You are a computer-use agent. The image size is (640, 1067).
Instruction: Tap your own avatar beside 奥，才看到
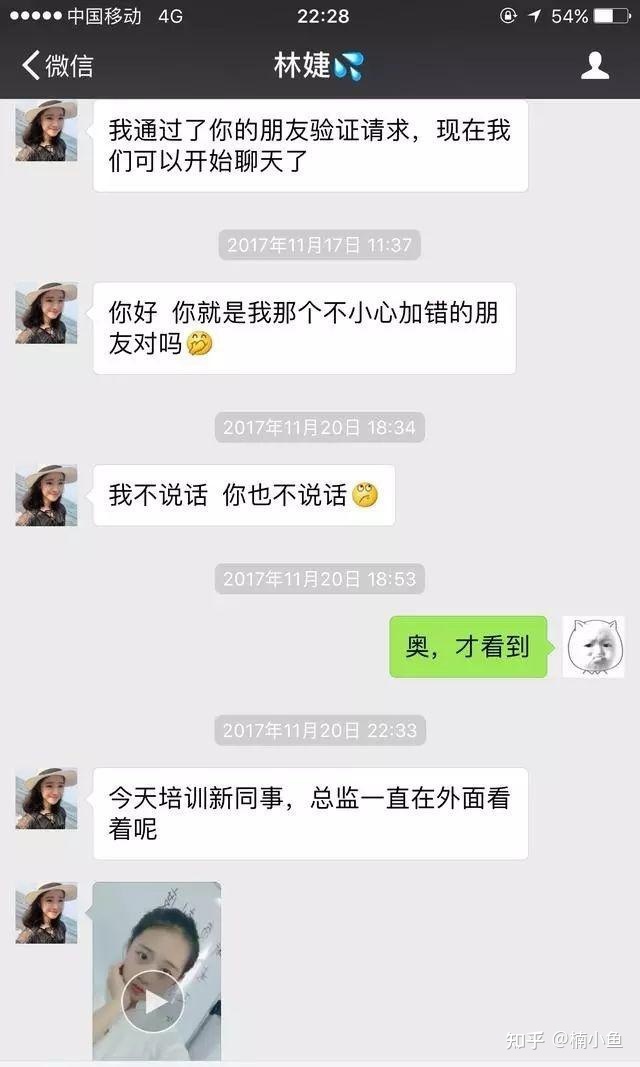[594, 647]
